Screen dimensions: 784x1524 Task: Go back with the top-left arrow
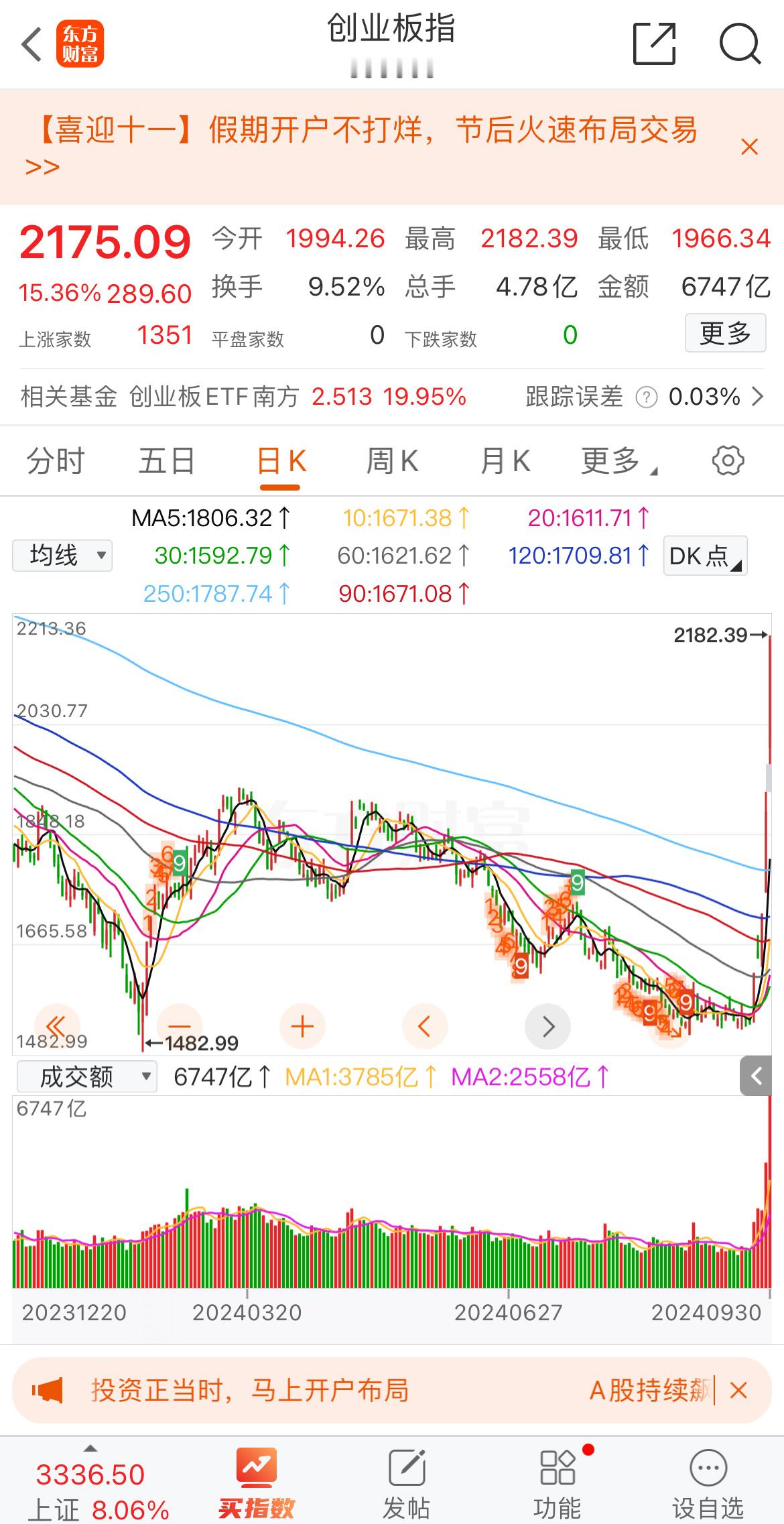pos(31,45)
